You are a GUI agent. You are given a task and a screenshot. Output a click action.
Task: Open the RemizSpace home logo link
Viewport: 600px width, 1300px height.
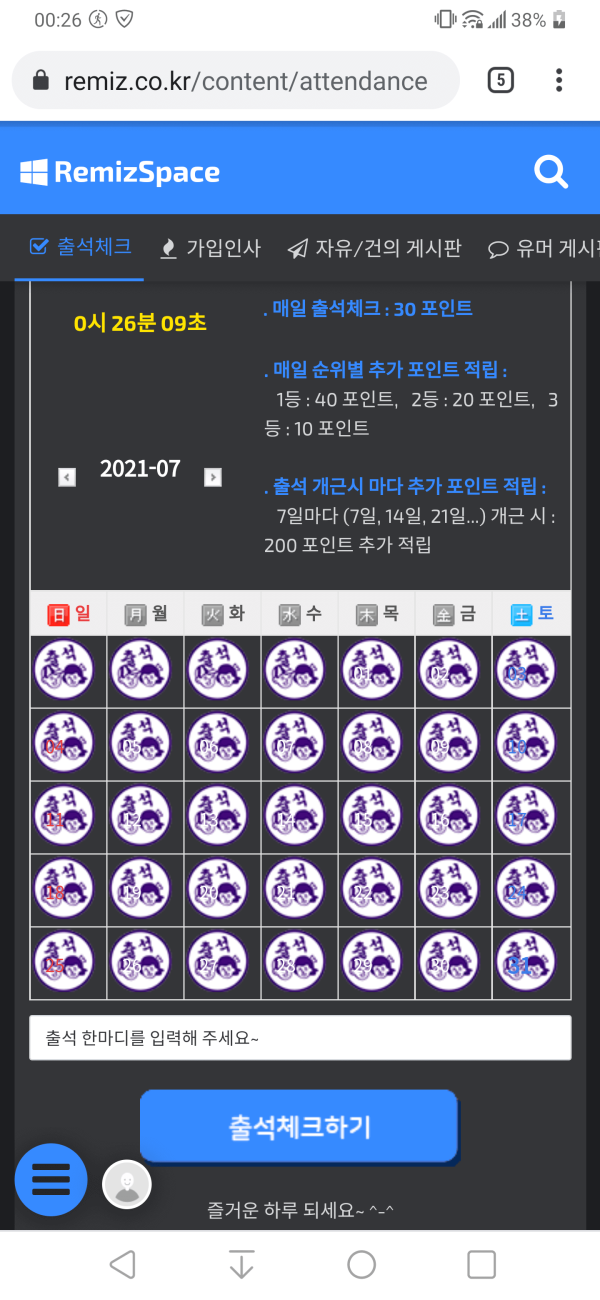pyautogui.click(x=120, y=173)
